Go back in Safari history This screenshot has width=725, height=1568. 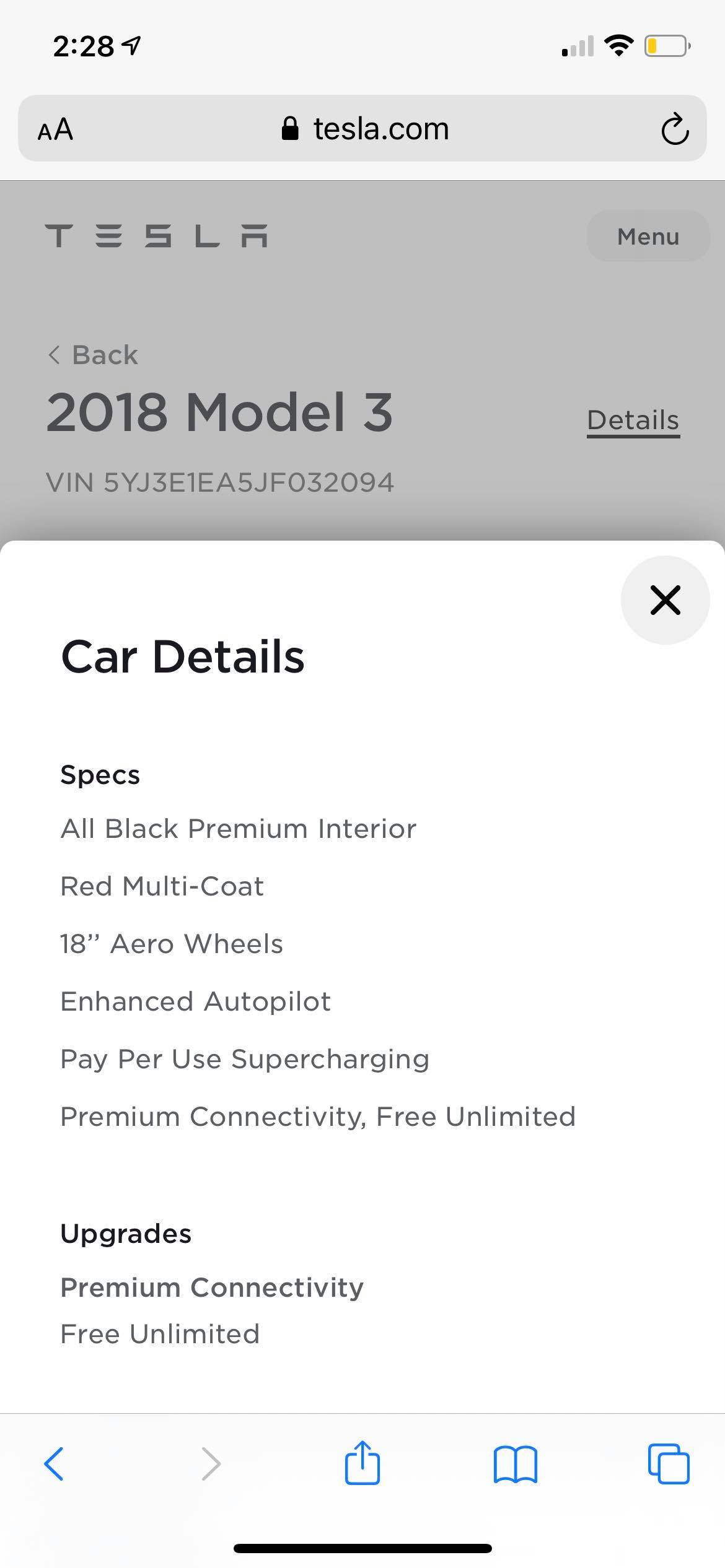click(x=54, y=1464)
